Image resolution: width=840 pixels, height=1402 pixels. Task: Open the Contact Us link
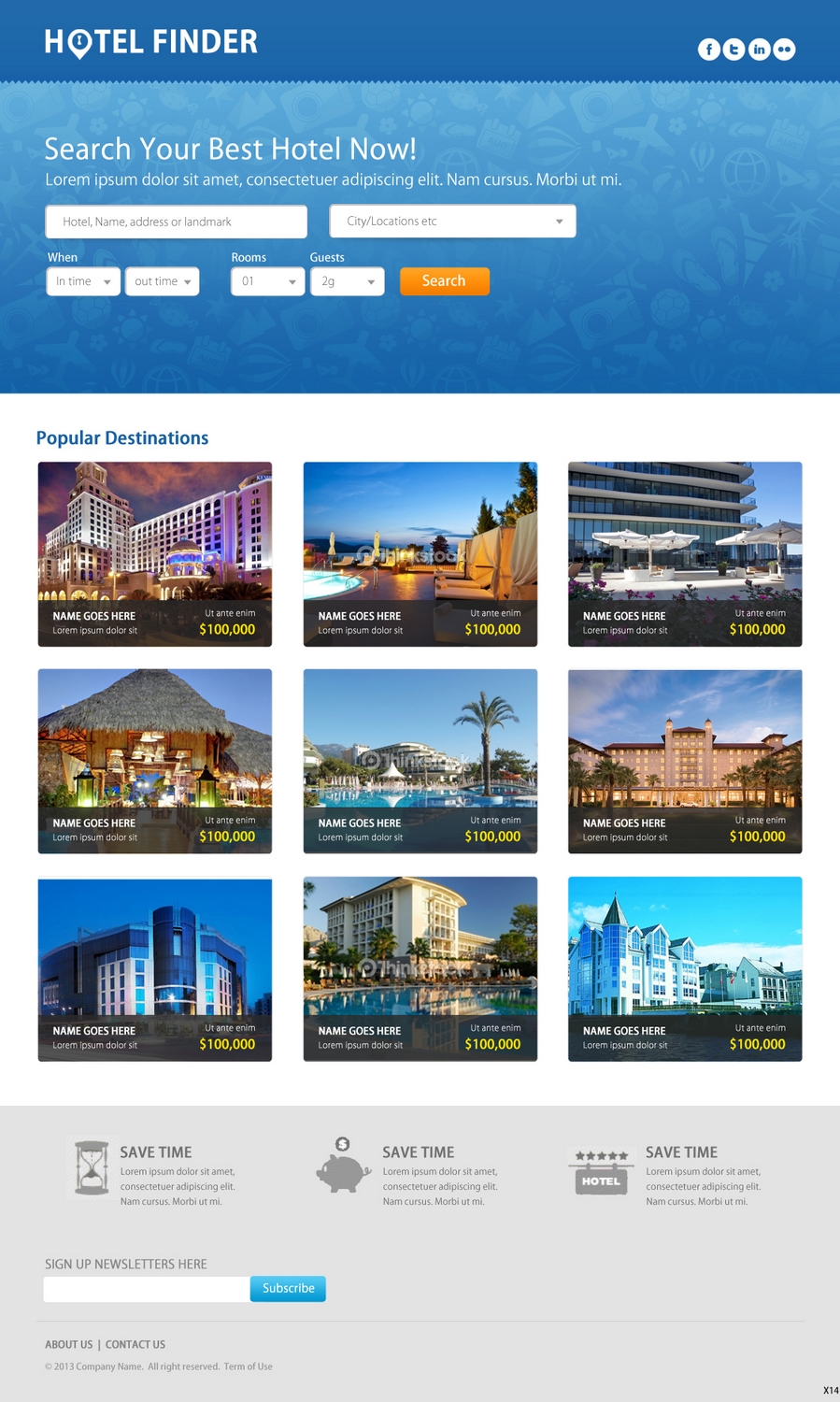pos(135,1344)
